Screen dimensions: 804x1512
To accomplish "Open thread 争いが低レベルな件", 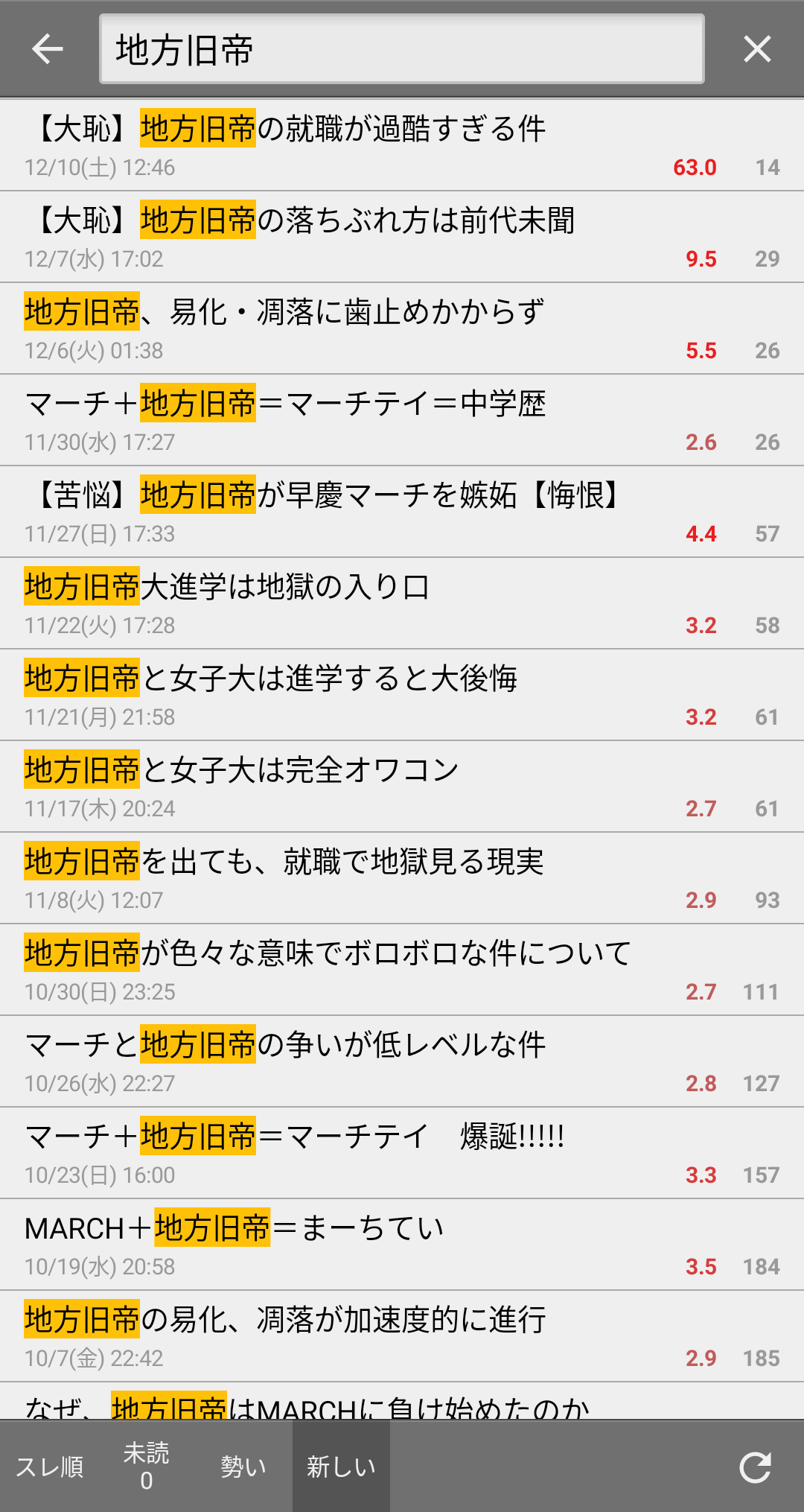I will coord(402,1061).
